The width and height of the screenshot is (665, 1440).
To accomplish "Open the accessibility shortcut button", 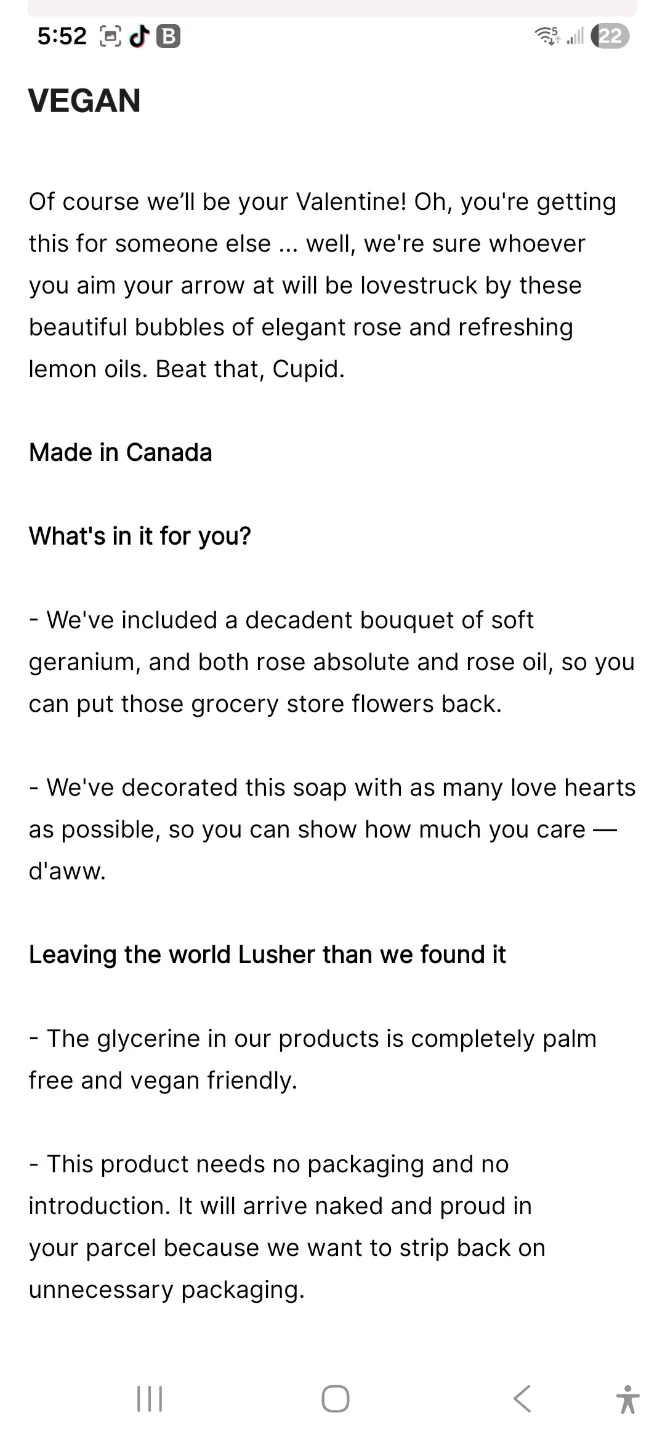I will pyautogui.click(x=628, y=1398).
